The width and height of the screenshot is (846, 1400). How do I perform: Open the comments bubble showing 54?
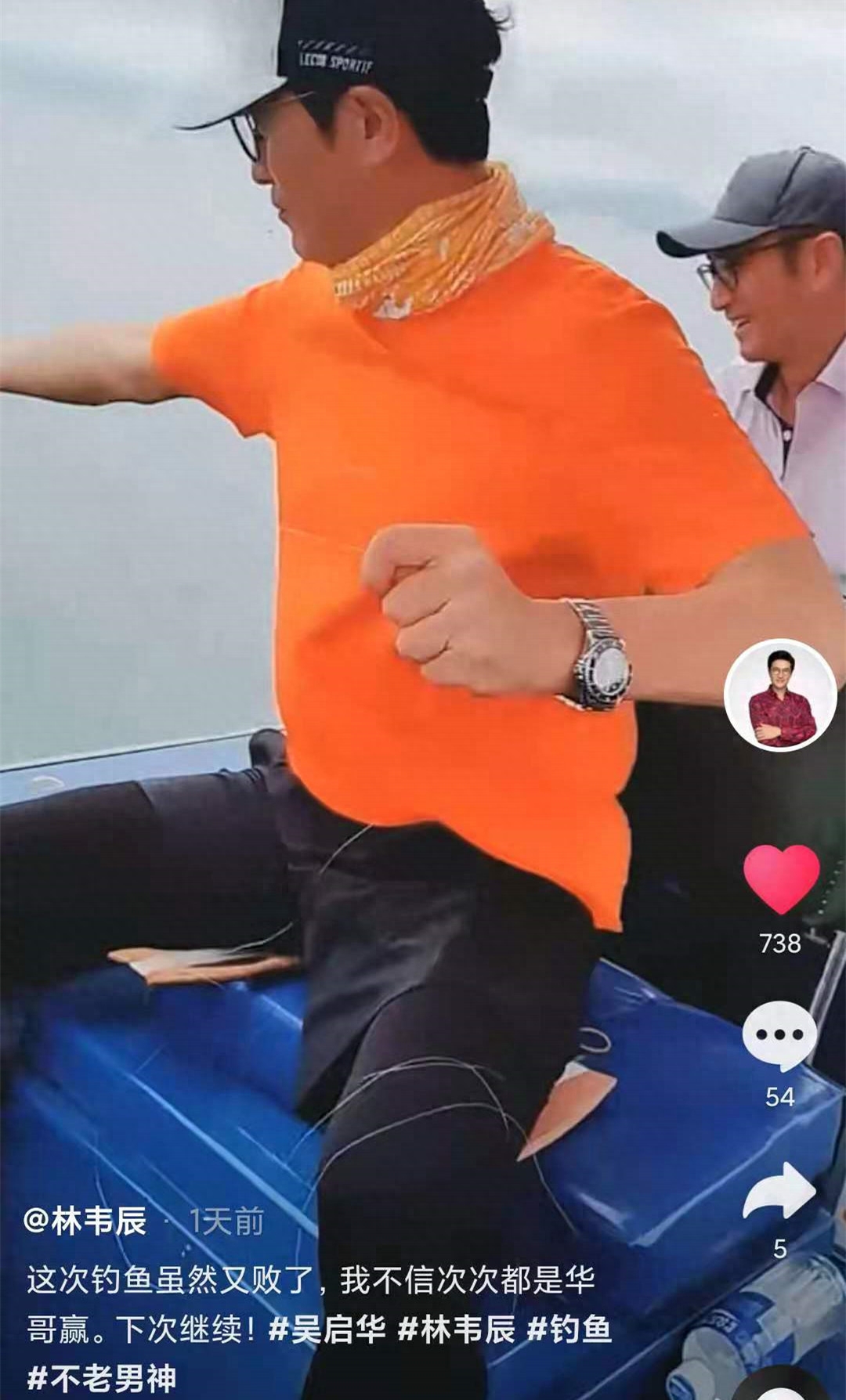point(779,1035)
